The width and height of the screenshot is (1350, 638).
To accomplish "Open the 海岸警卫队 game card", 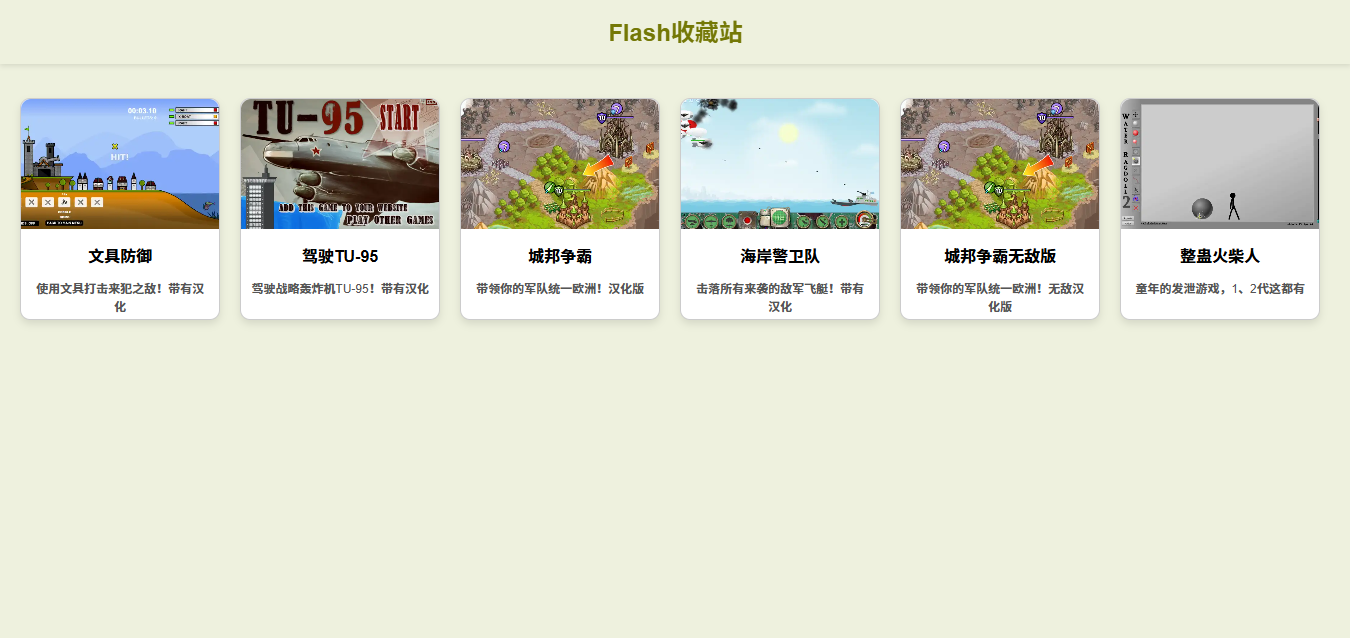I will 780,209.
